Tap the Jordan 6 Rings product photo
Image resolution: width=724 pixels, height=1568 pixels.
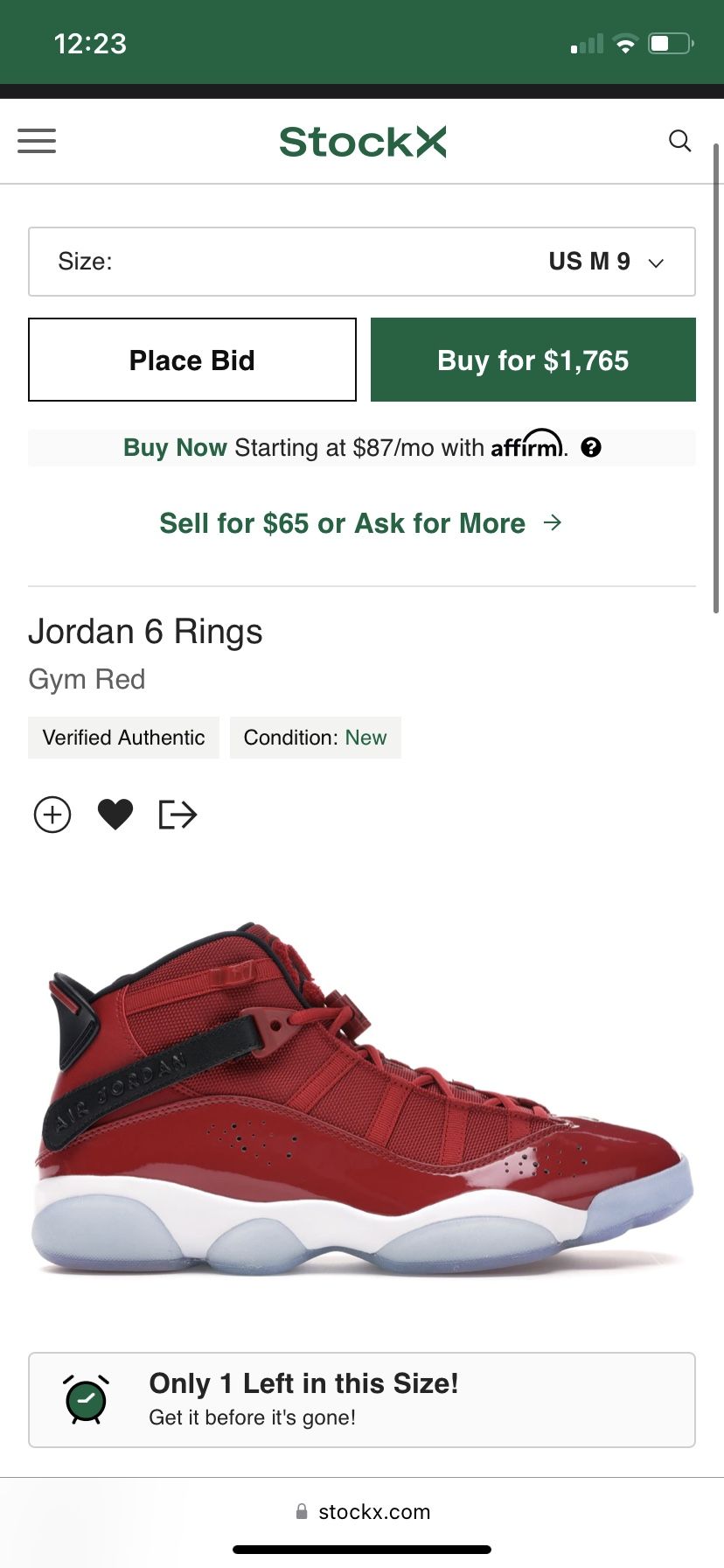(362, 1094)
